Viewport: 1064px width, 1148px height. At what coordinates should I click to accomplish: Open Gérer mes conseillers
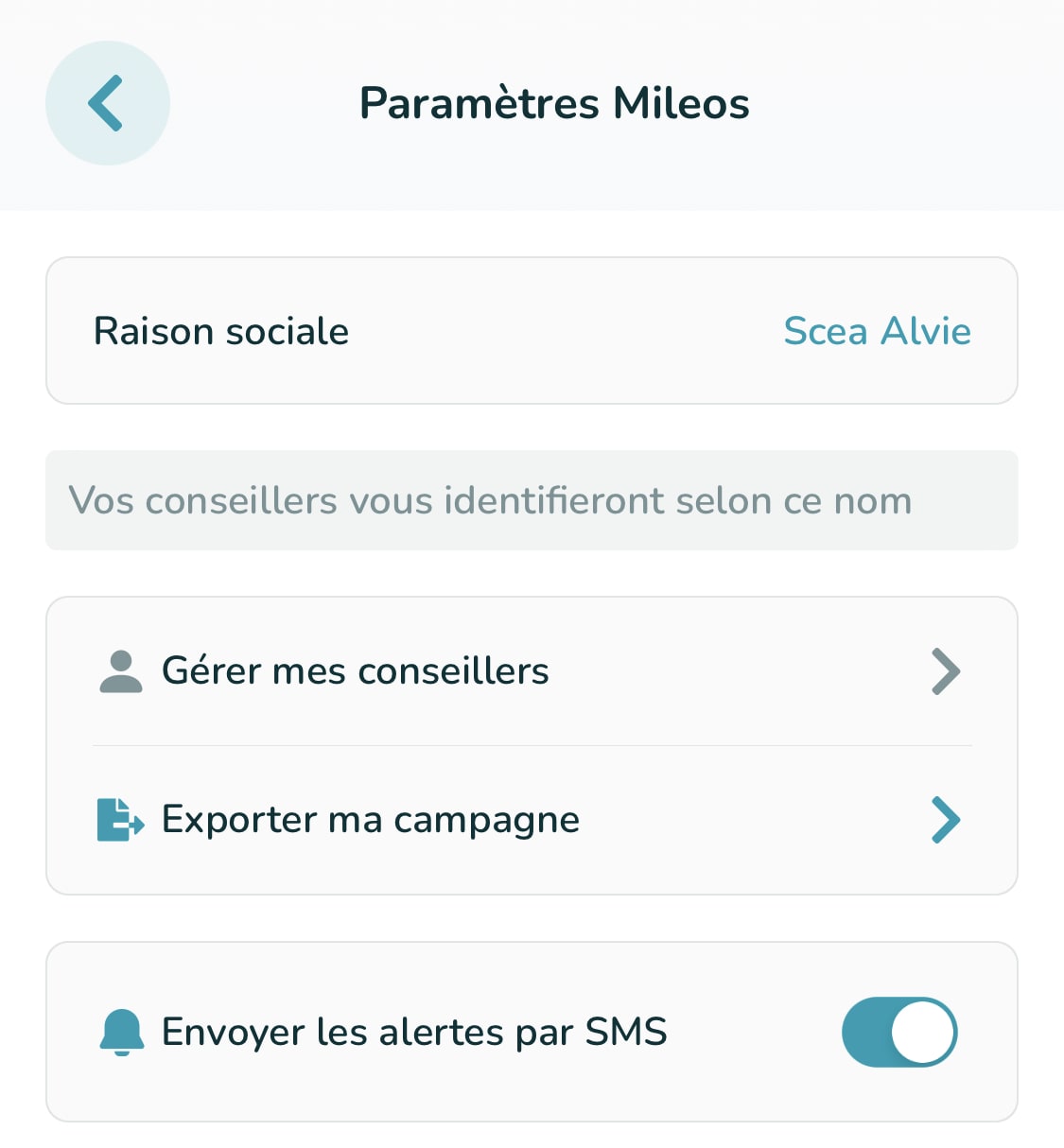point(531,671)
